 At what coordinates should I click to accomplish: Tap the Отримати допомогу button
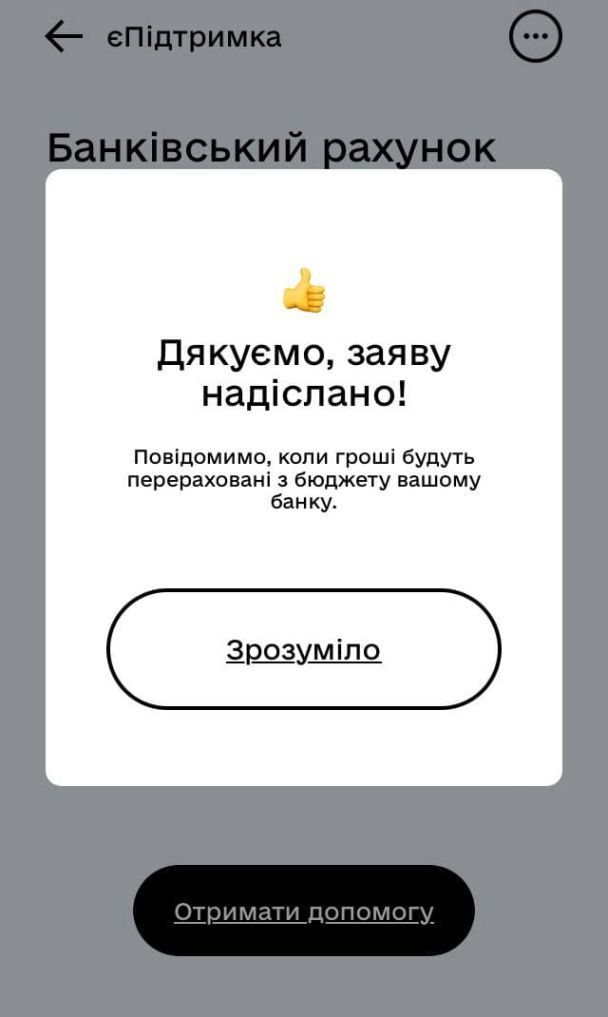[304, 911]
